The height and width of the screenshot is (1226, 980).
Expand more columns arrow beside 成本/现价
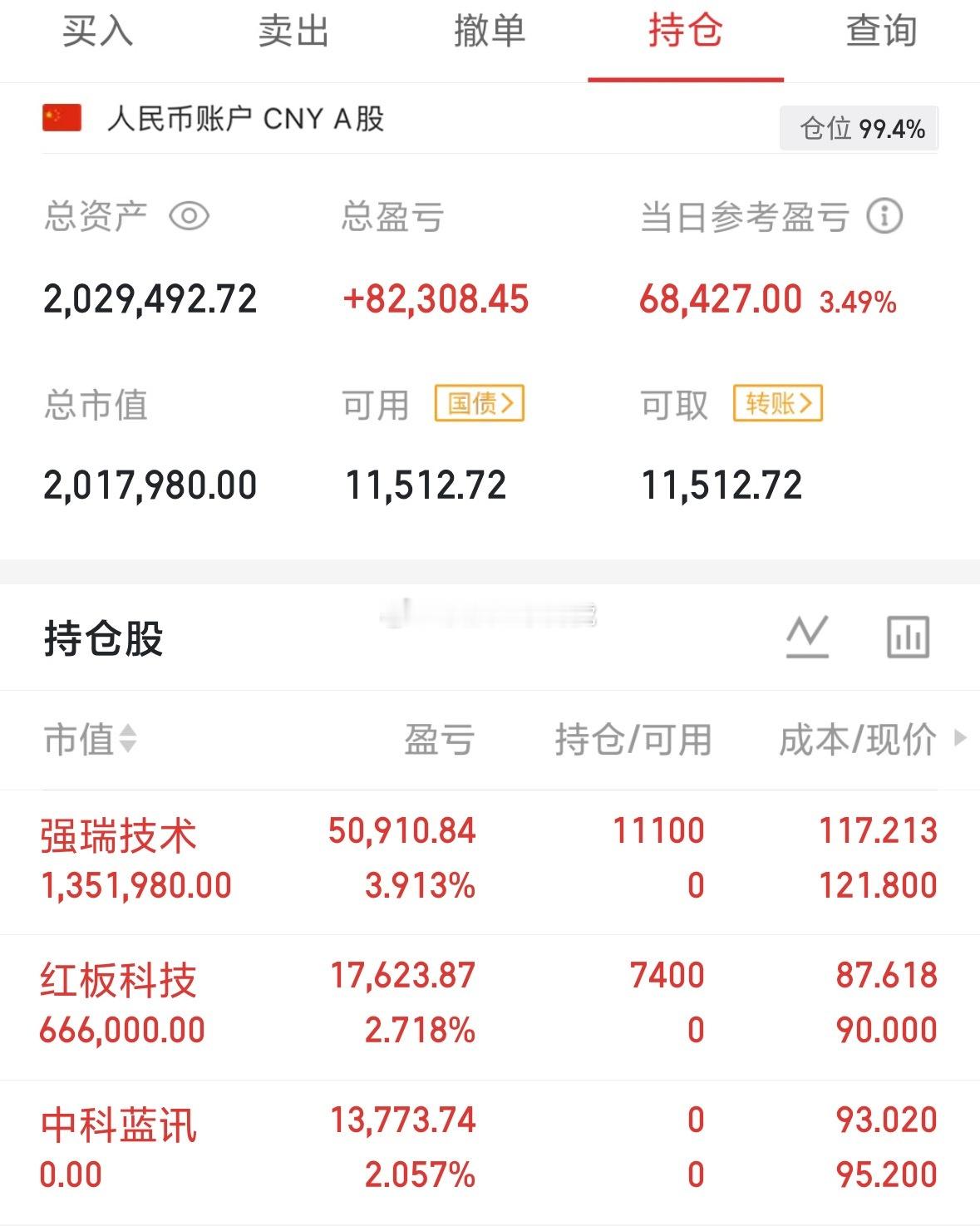(961, 737)
